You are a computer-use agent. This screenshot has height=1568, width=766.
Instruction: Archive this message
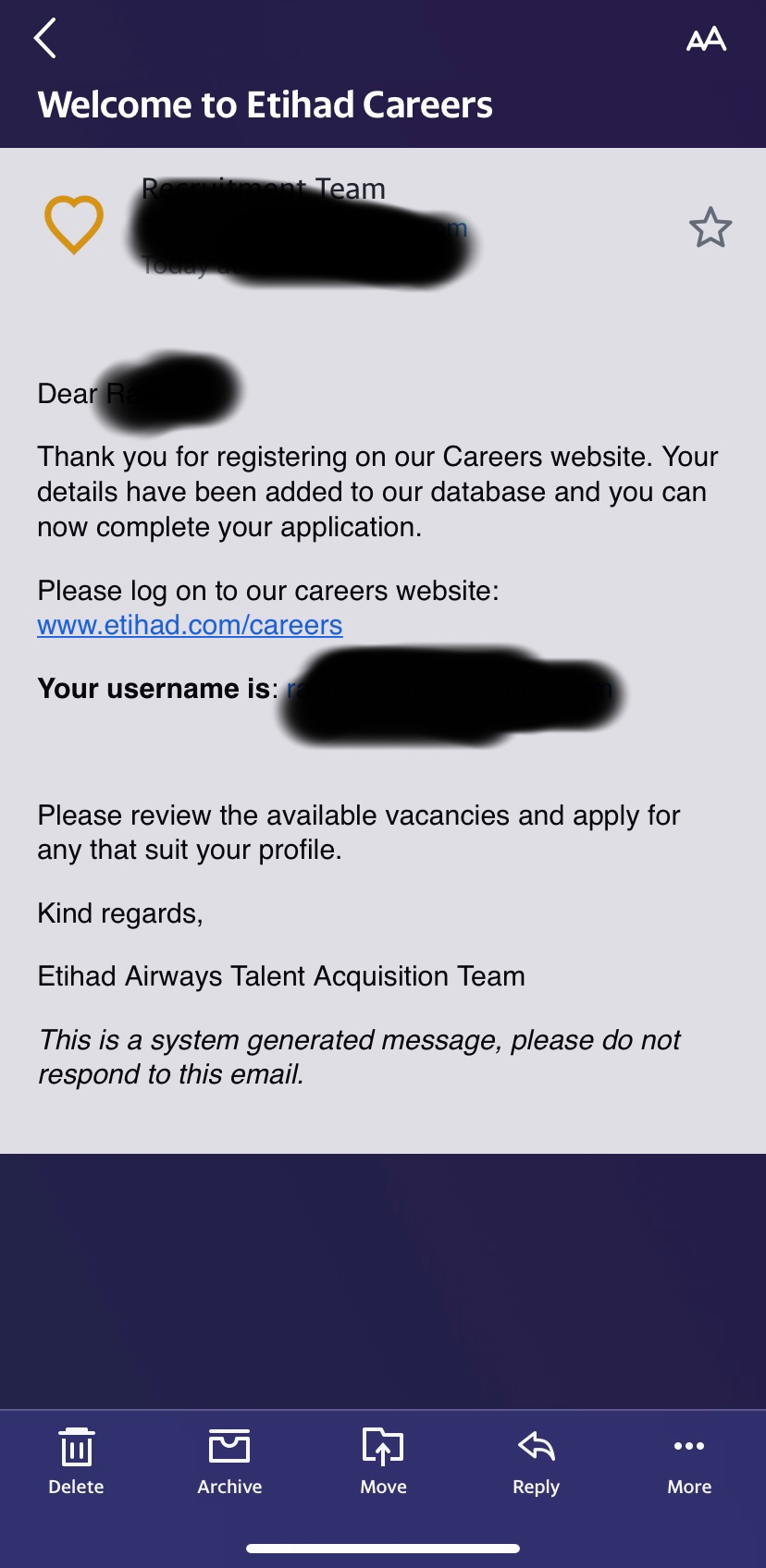pyautogui.click(x=229, y=1461)
